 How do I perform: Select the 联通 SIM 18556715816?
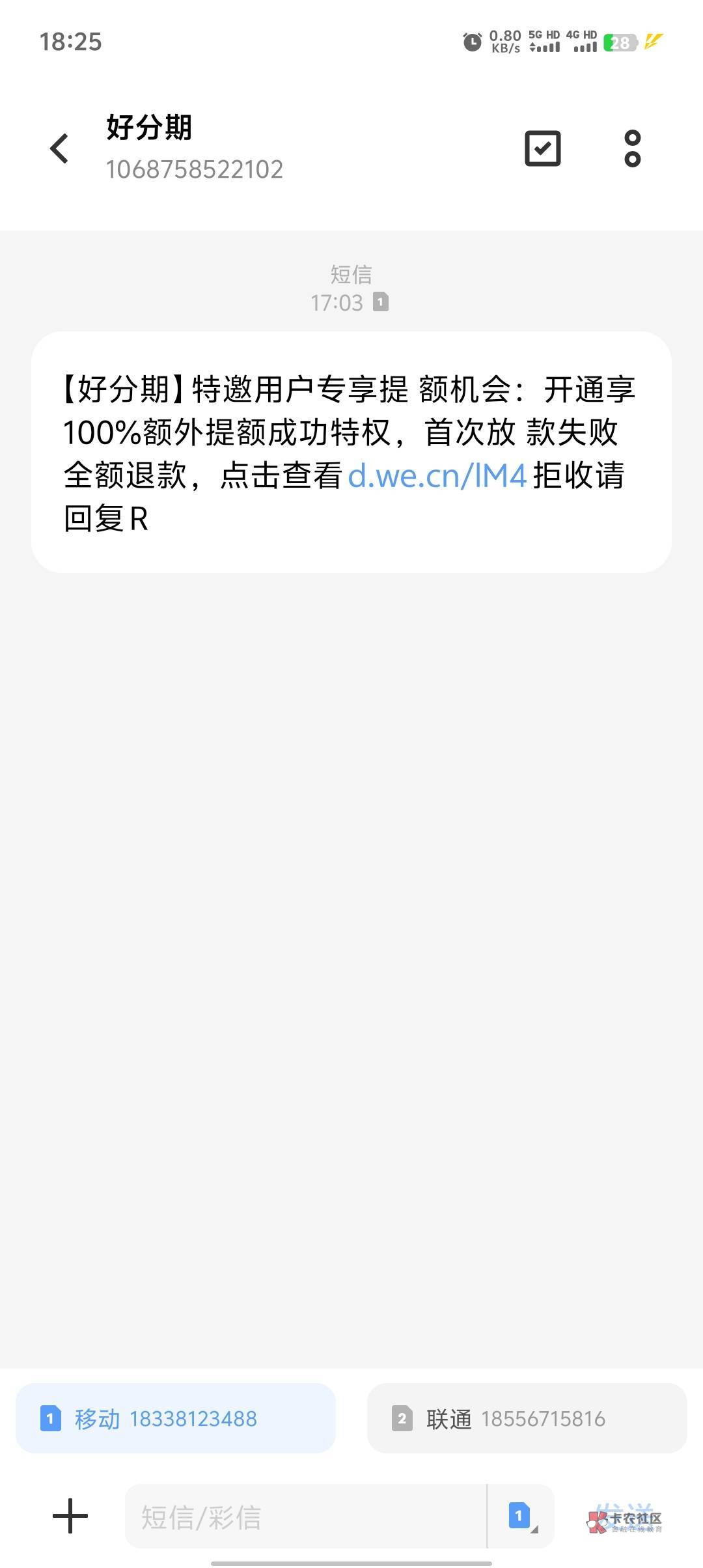[x=527, y=1418]
